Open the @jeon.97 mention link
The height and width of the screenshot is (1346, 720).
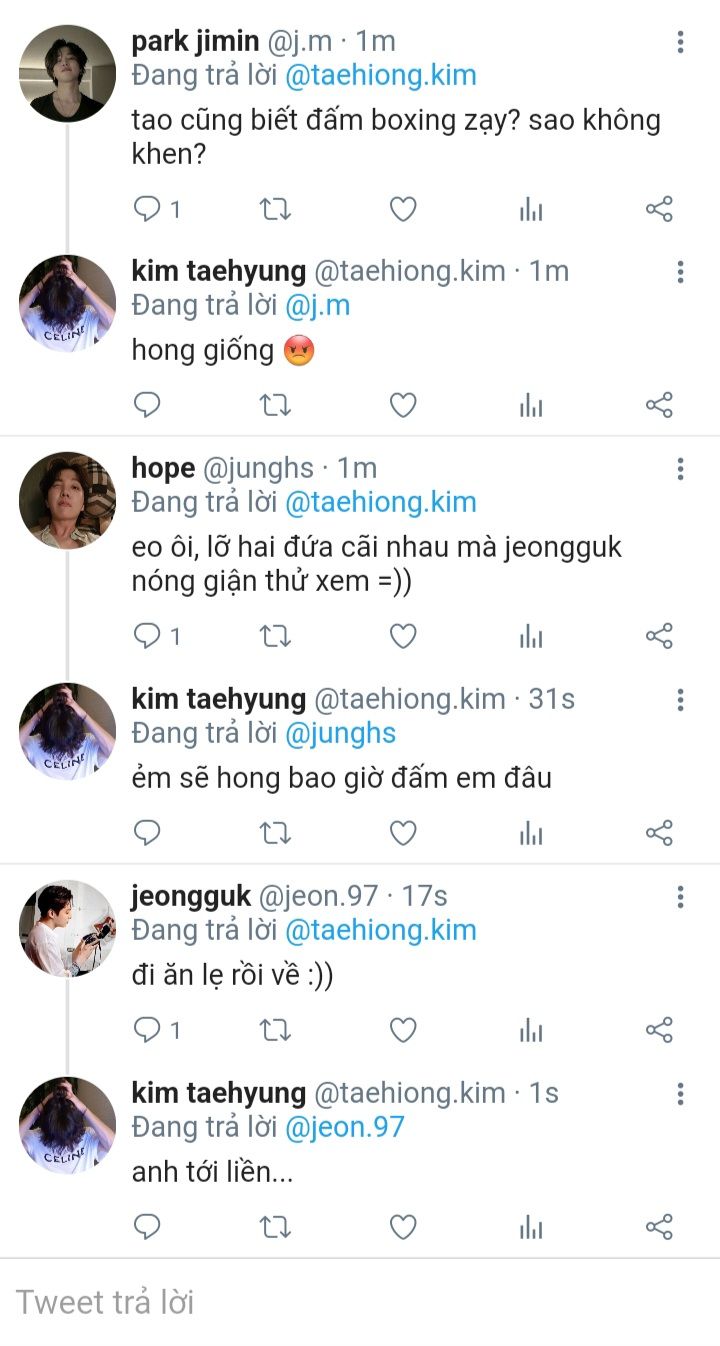344,1127
